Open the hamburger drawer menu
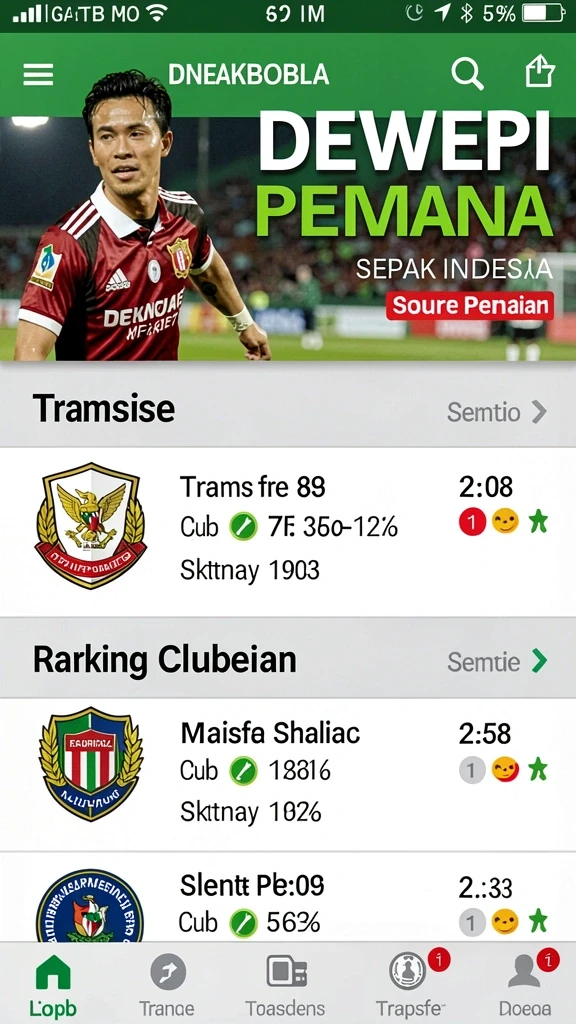The height and width of the screenshot is (1024, 576). [x=39, y=74]
